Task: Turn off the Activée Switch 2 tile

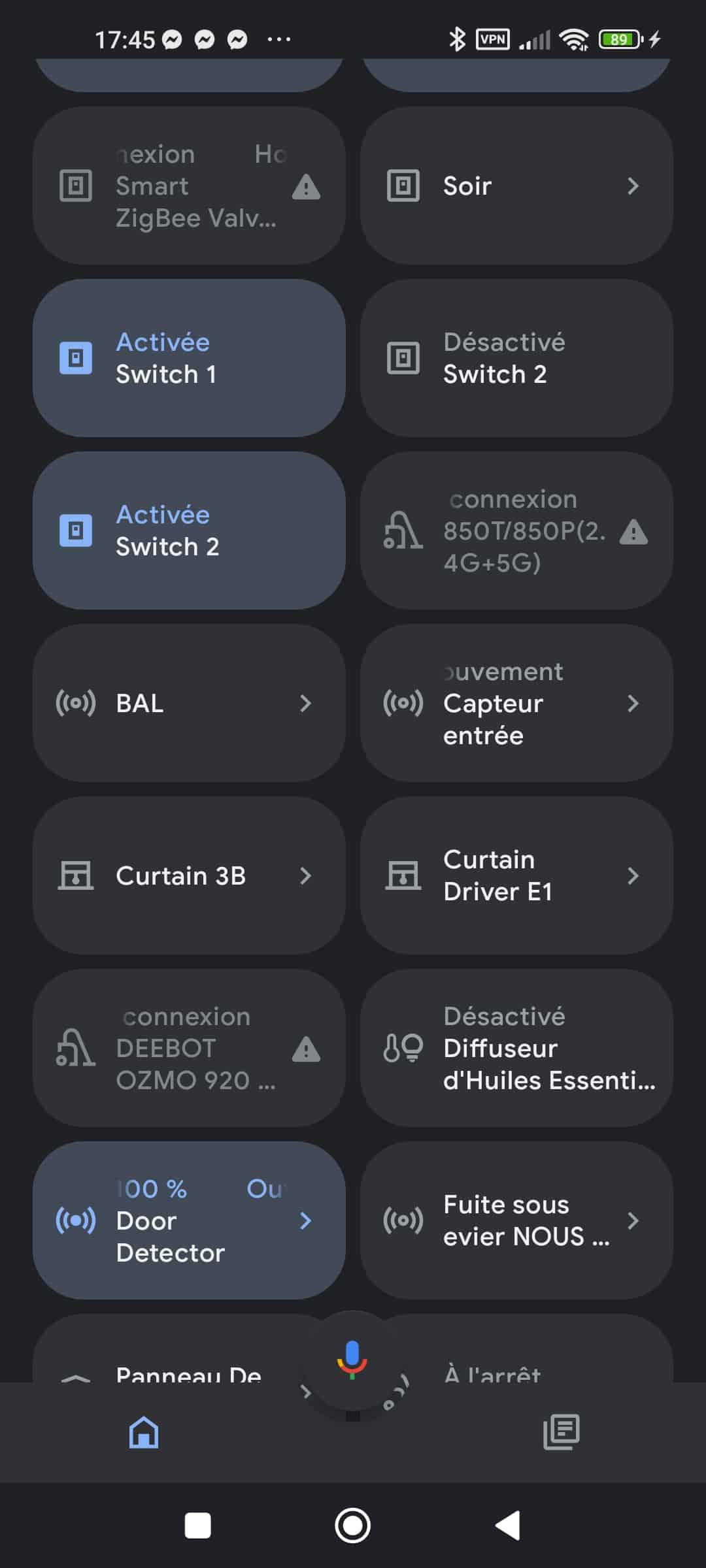Action: click(x=189, y=531)
